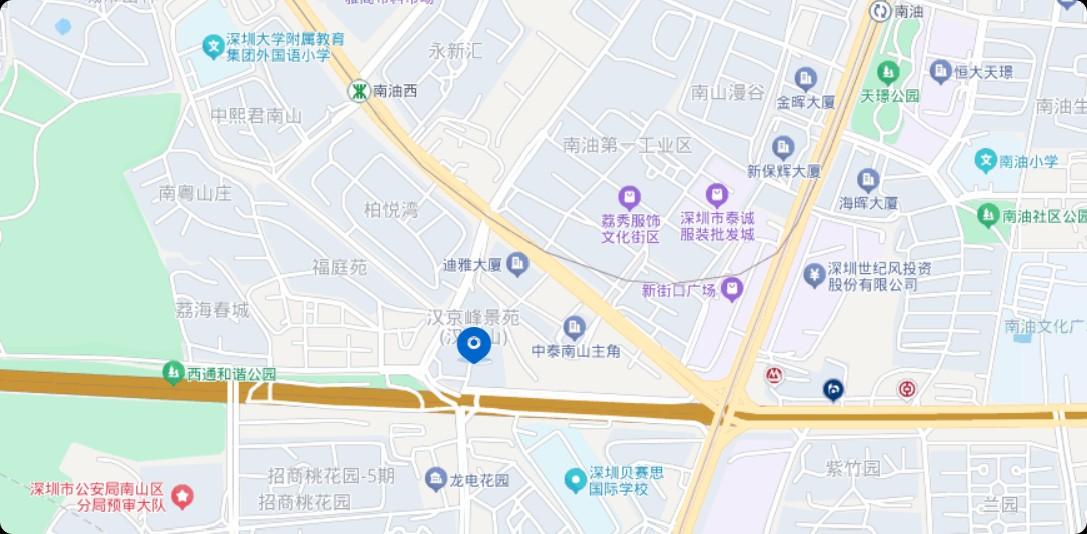Tap the 海晖大厦 building marker
The image size is (1087, 534).
[868, 180]
